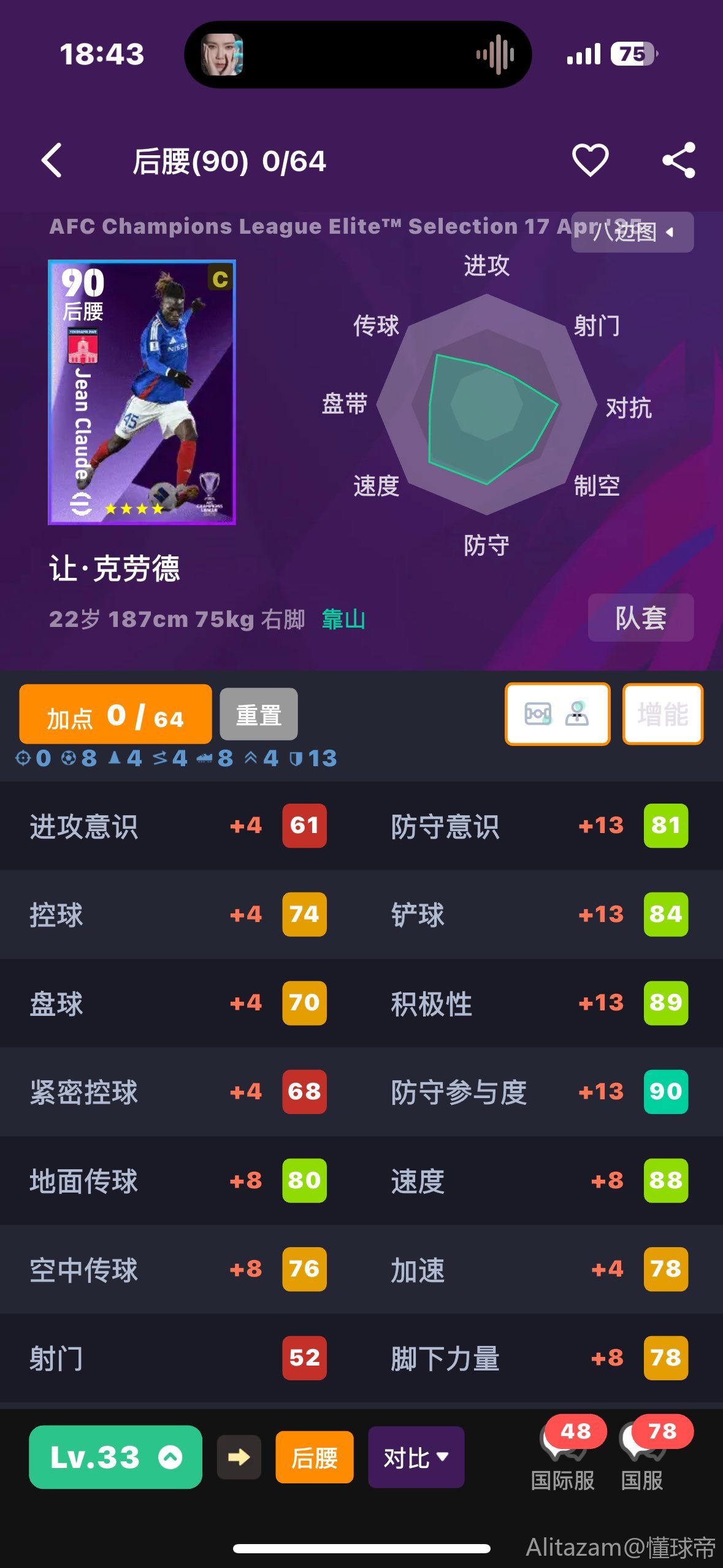Open the 对比 compare dropdown
This screenshot has width=723, height=1568.
[416, 1458]
